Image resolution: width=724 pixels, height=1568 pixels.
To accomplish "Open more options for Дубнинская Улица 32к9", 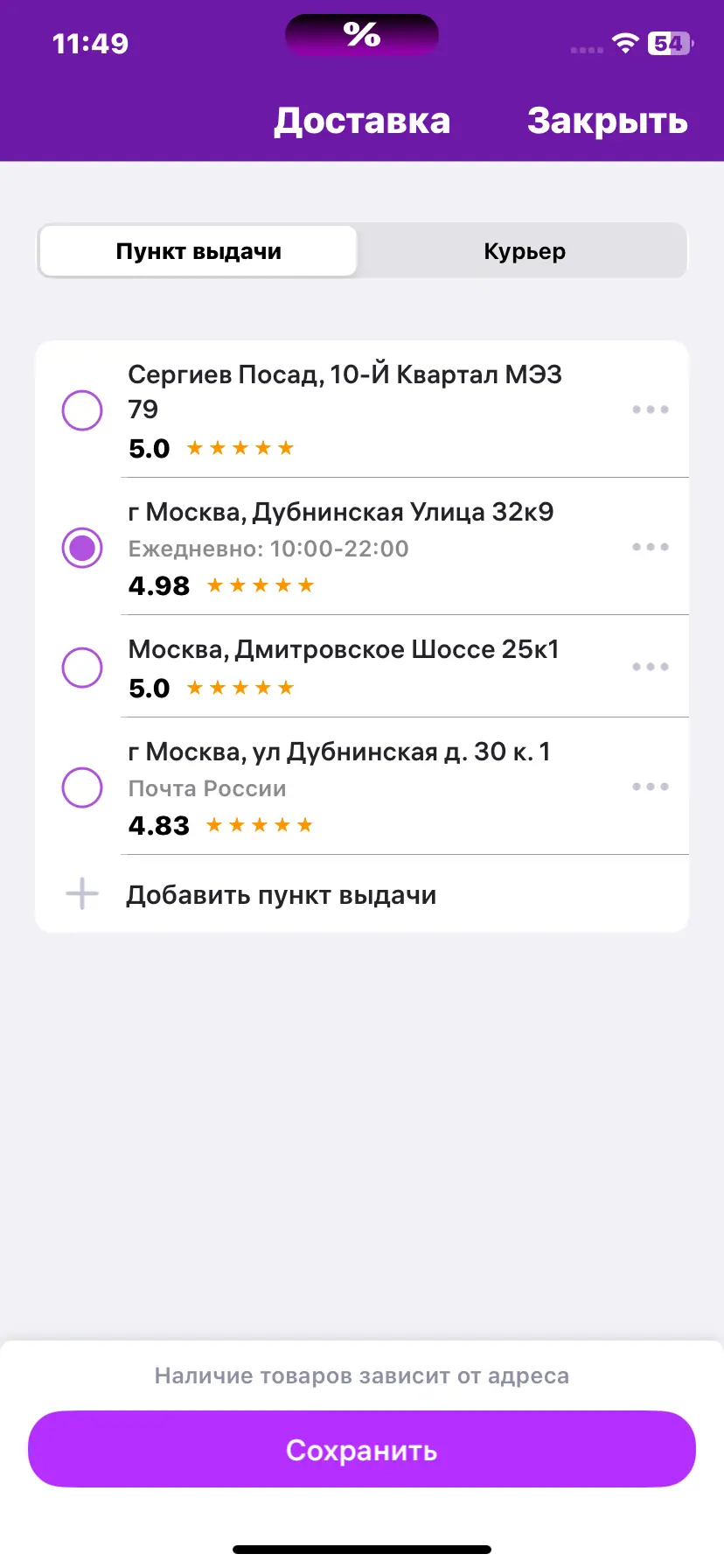I will (651, 547).
